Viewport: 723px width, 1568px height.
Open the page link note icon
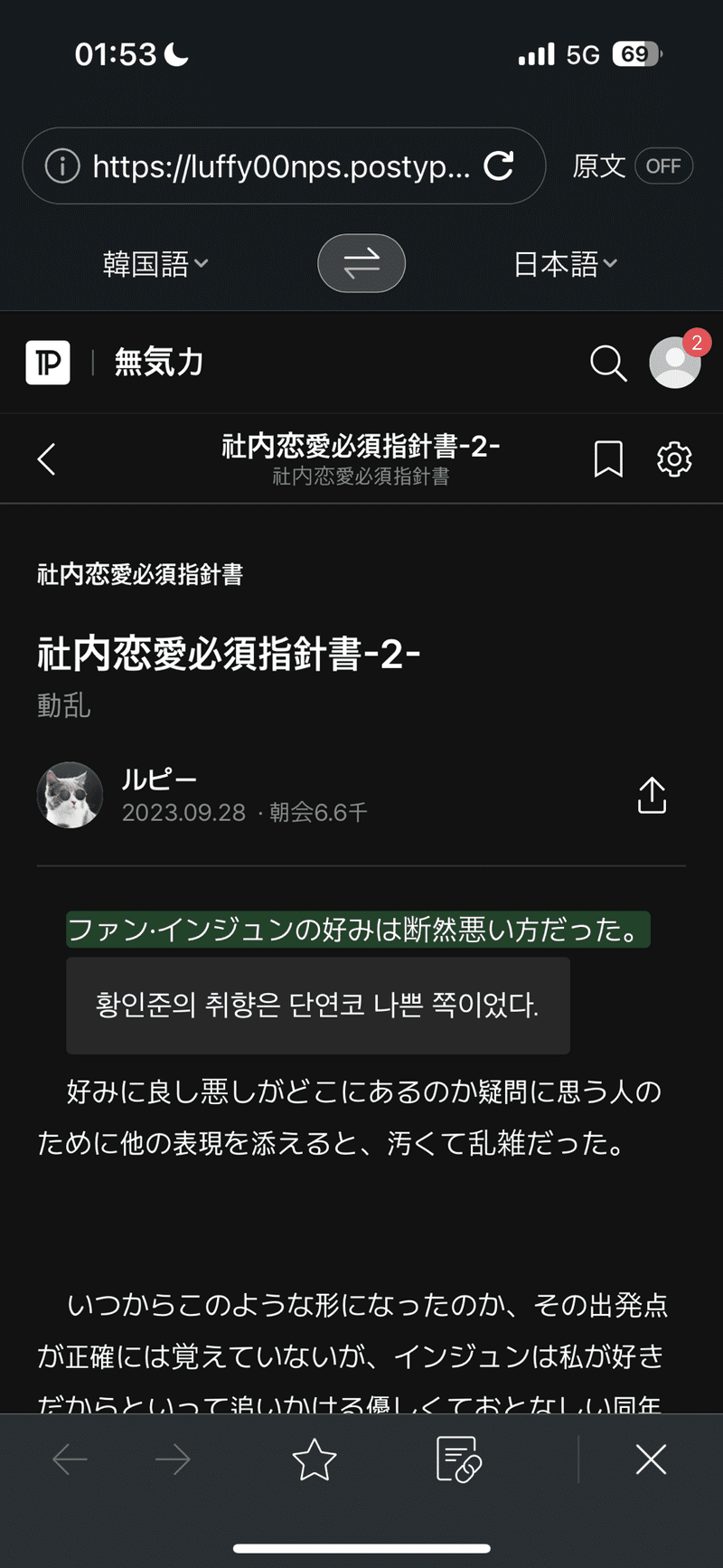458,1459
